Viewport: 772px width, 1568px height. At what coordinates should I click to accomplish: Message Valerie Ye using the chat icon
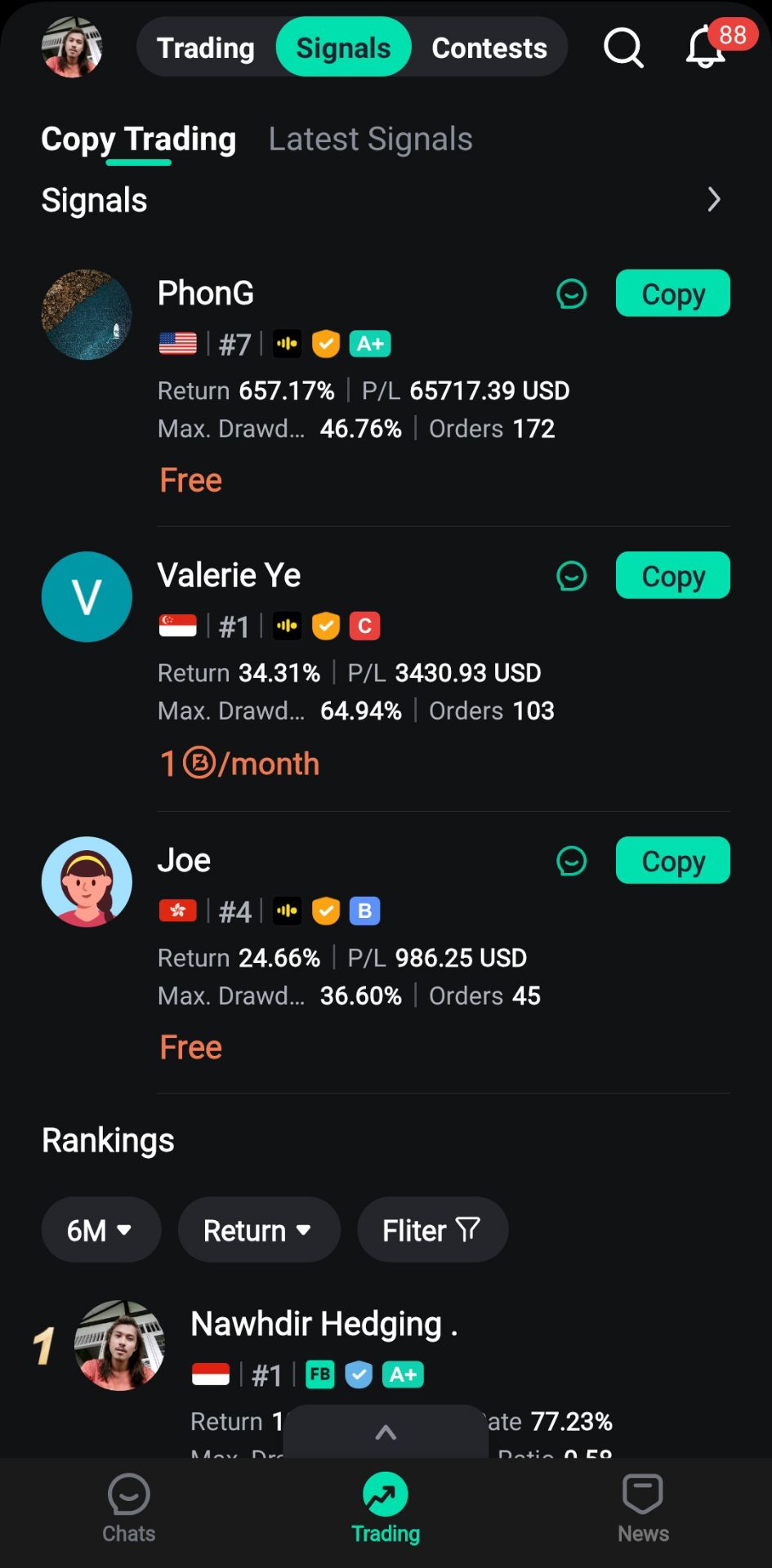pyautogui.click(x=571, y=576)
